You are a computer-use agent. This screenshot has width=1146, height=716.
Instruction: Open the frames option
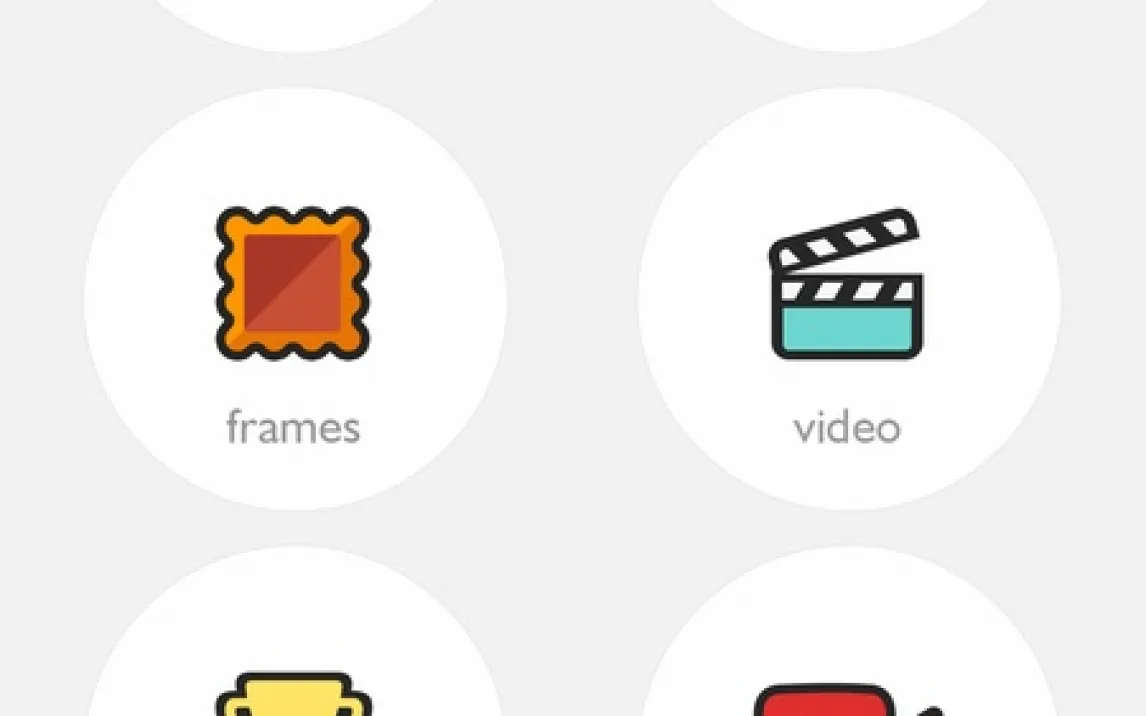[x=294, y=300]
